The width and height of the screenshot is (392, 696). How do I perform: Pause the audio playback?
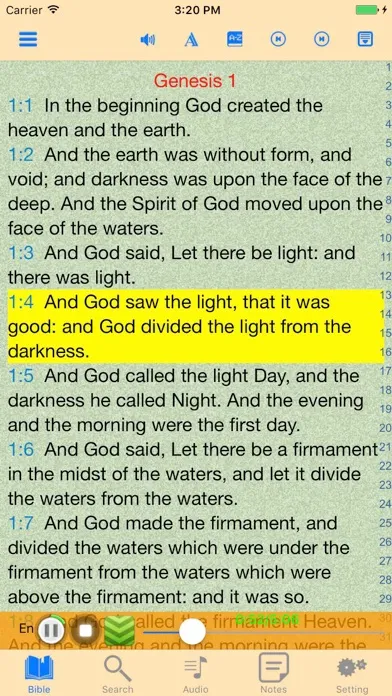[x=51, y=630]
